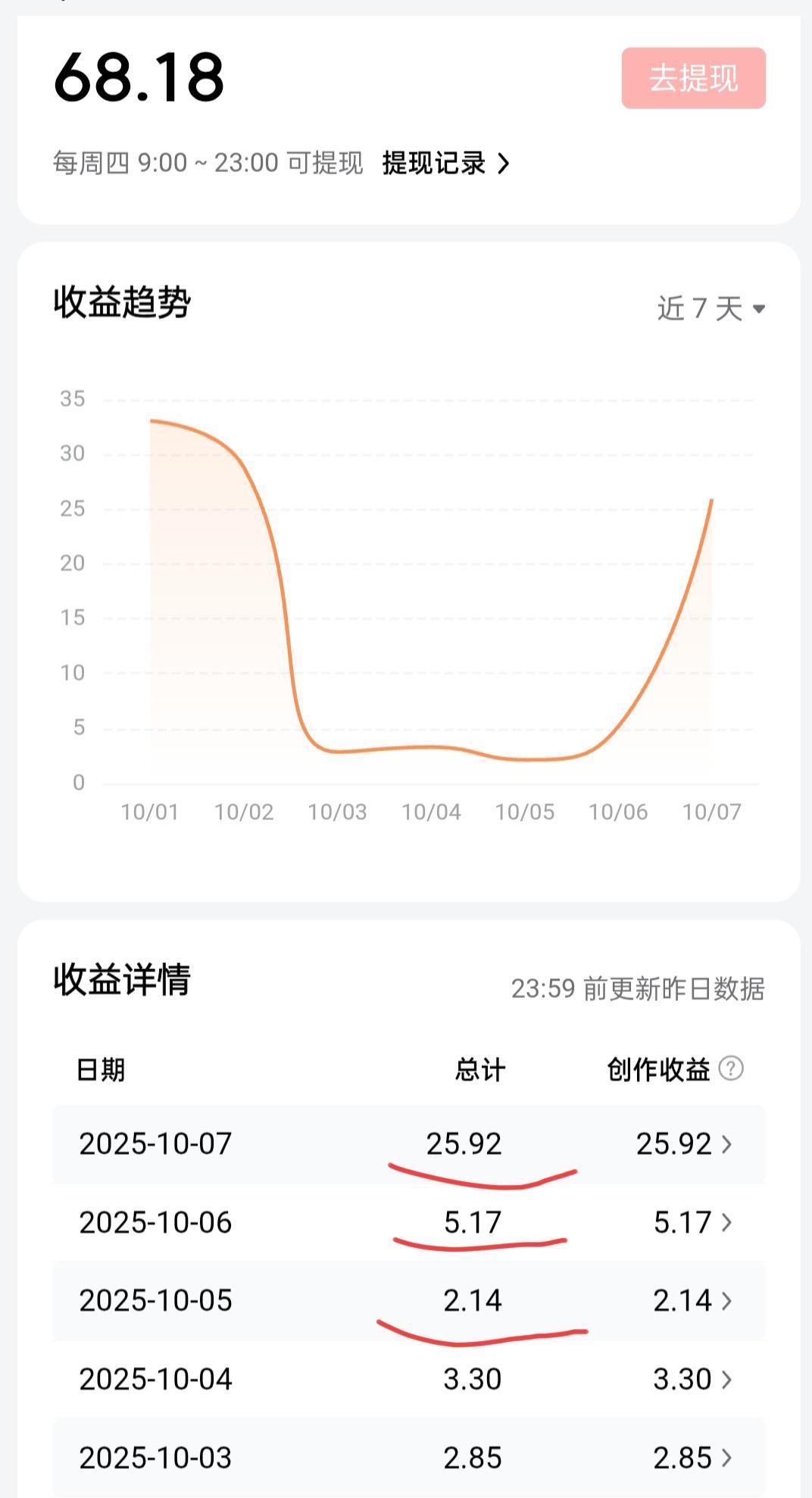
Task: View 2025-10-05 earnings breakdown
Action: 409,1300
